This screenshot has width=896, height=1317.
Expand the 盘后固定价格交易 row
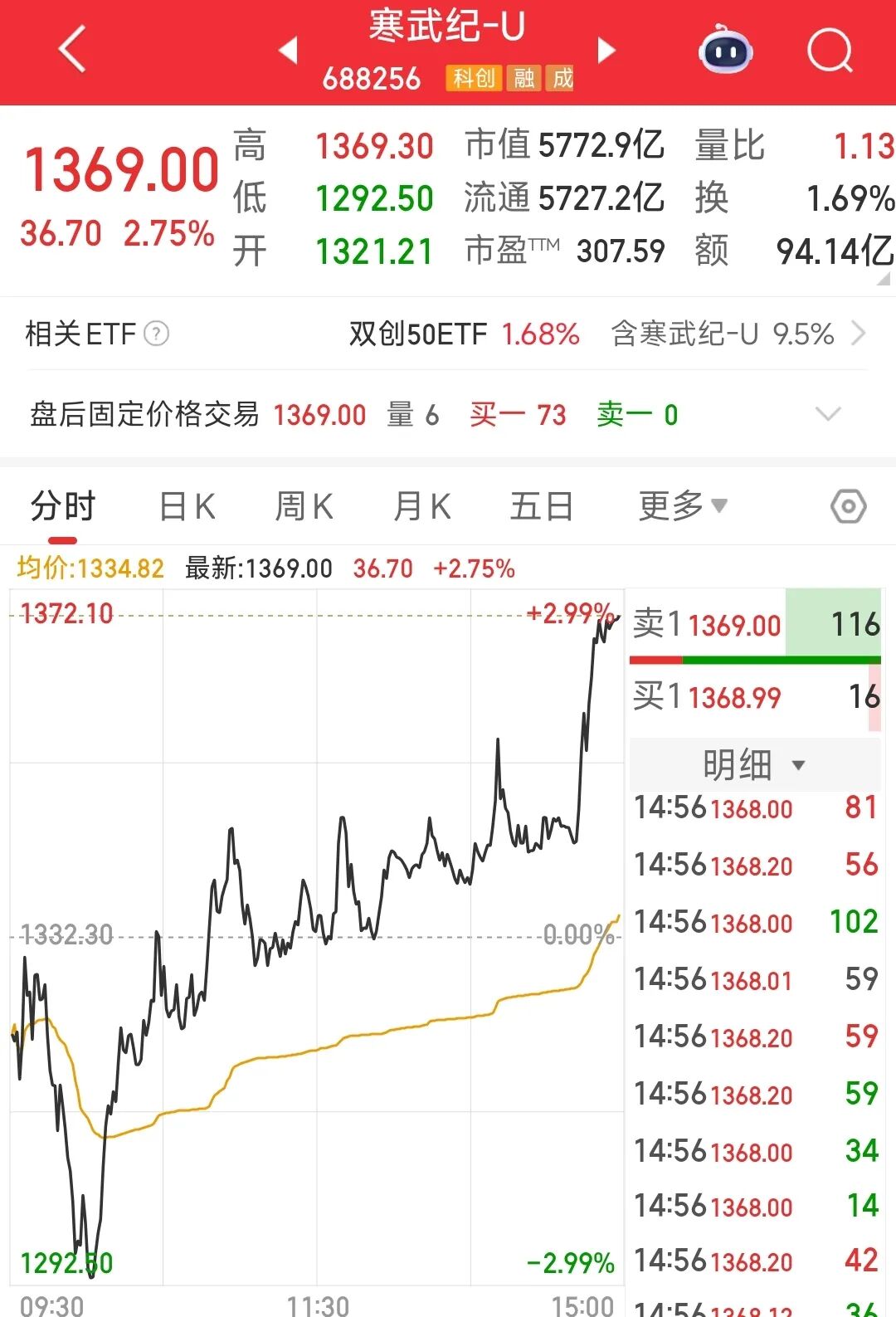coord(828,414)
